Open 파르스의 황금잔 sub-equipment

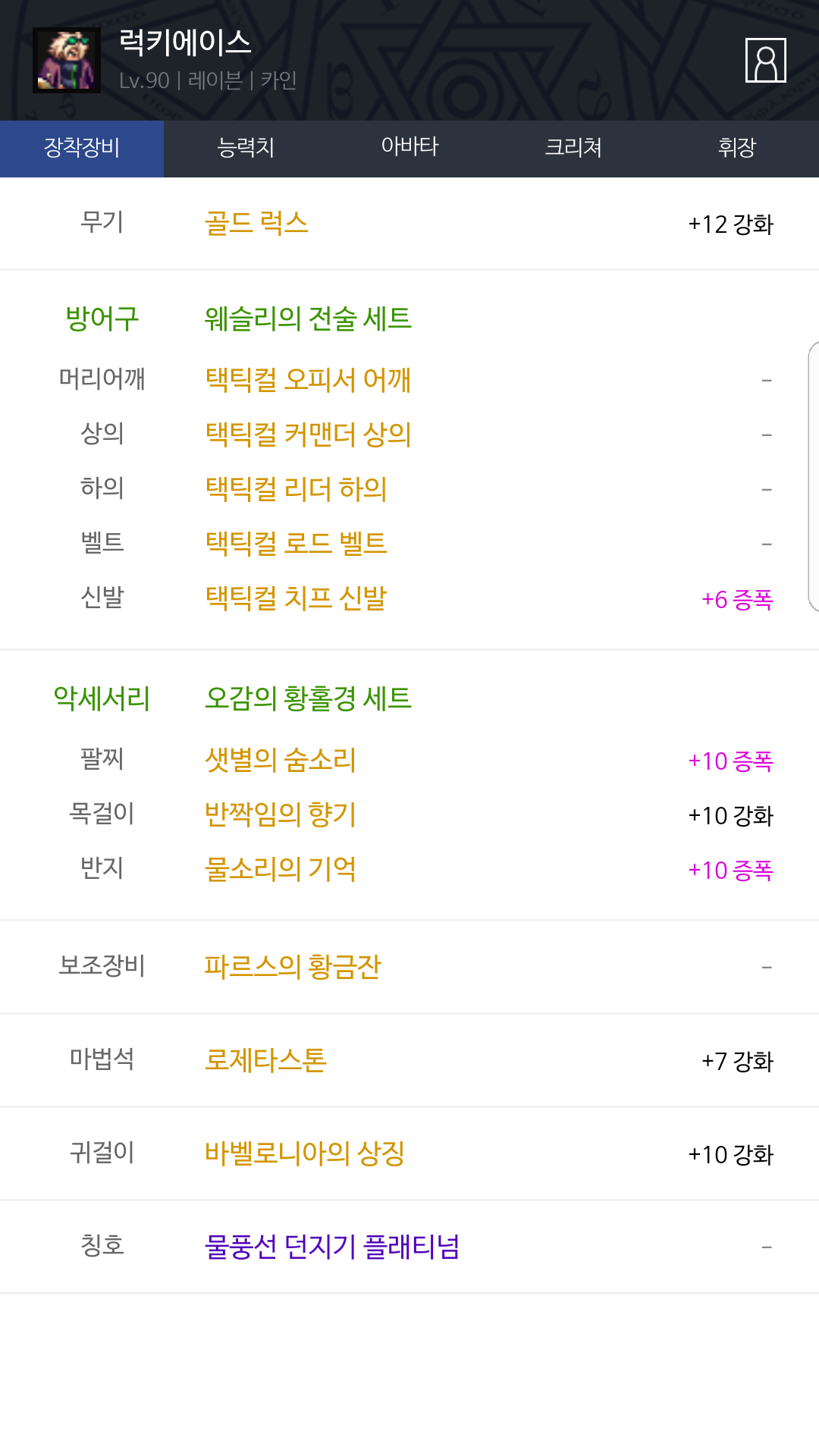pyautogui.click(x=293, y=967)
